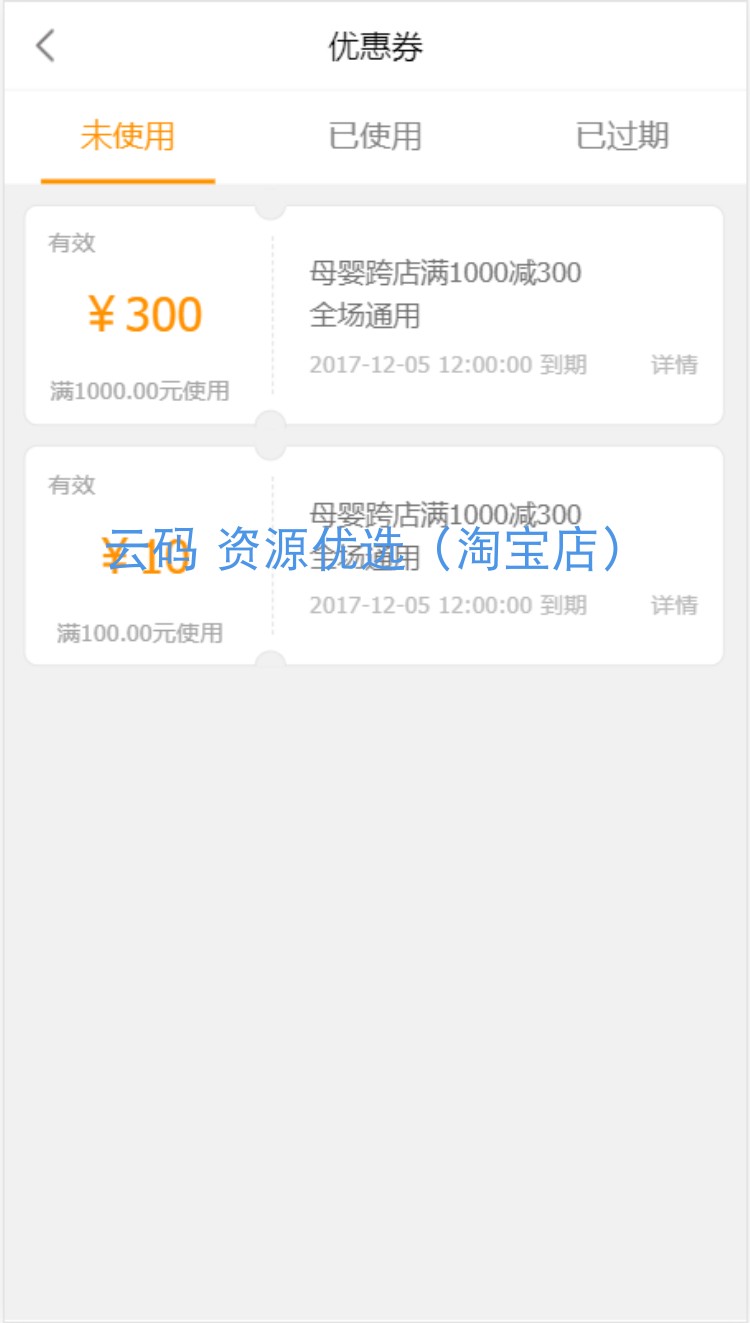Go back using the top-left arrow
This screenshot has height=1323, width=750.
tap(45, 46)
